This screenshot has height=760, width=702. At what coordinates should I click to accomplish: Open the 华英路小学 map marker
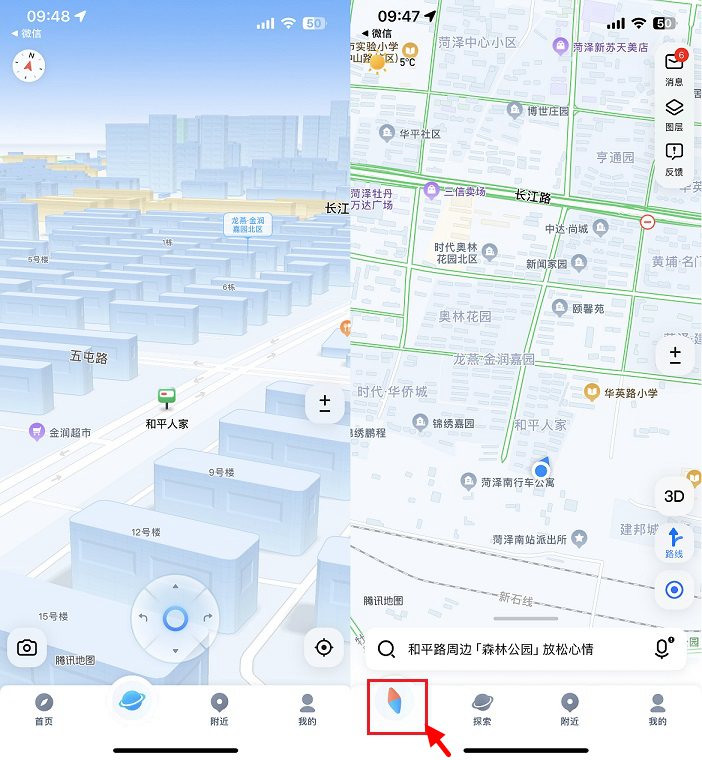tap(592, 392)
